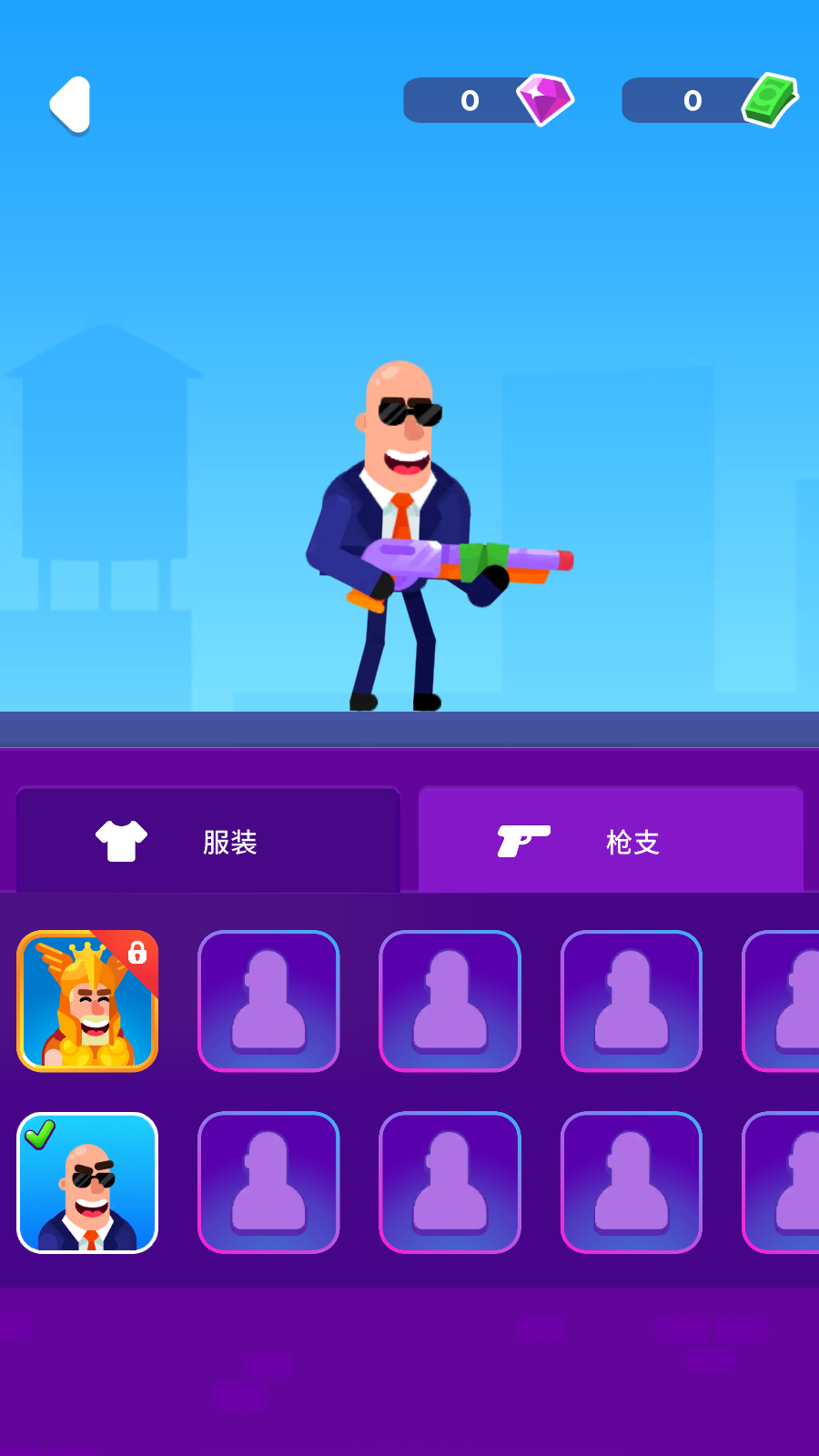Tap the pink gem currency icon
The image size is (819, 1456).
point(543,100)
